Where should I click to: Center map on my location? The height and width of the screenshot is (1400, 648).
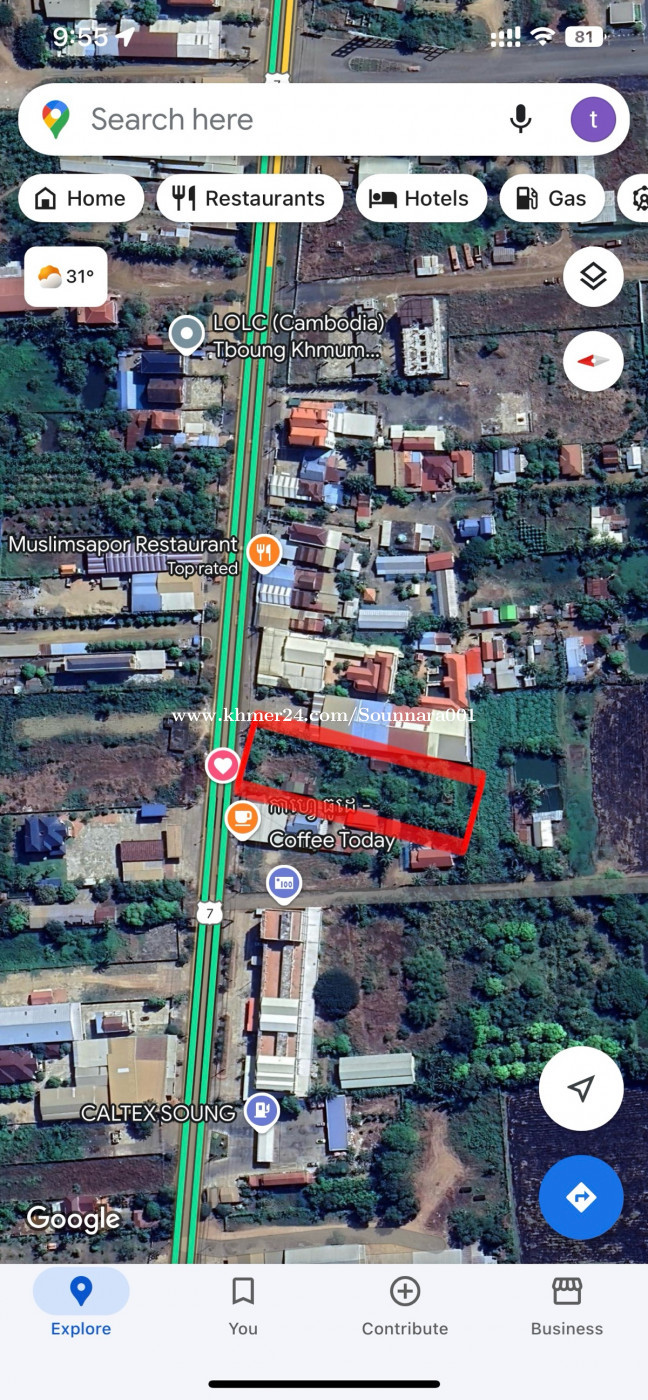pyautogui.click(x=581, y=1089)
